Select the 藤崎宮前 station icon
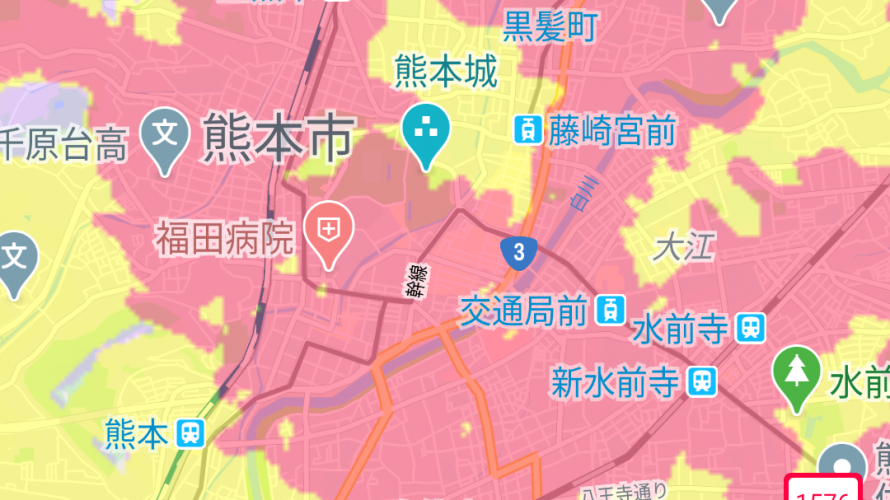Viewport: 890px width, 500px height. (x=528, y=128)
